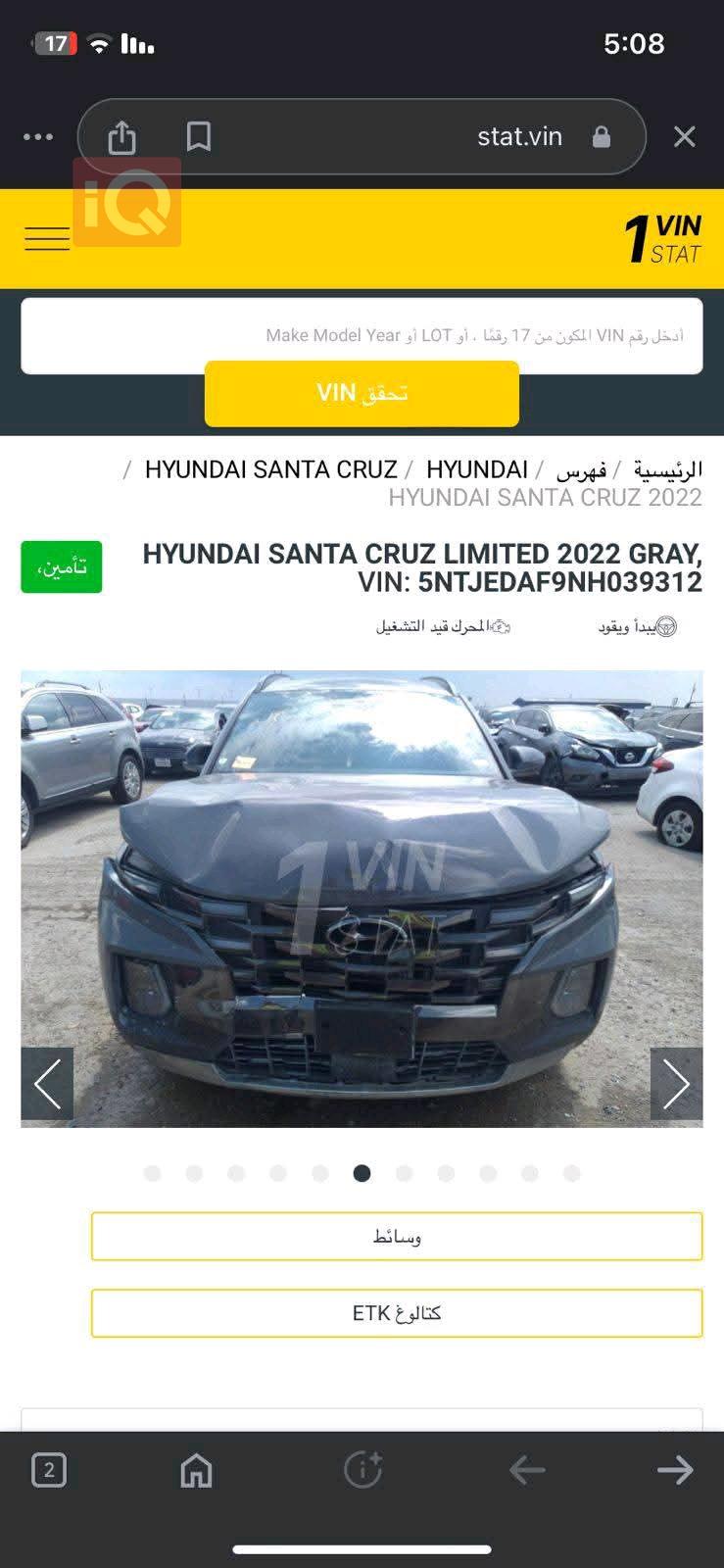Open the browser tabs switcher
Screen dimensions: 724x1568
(49, 1470)
